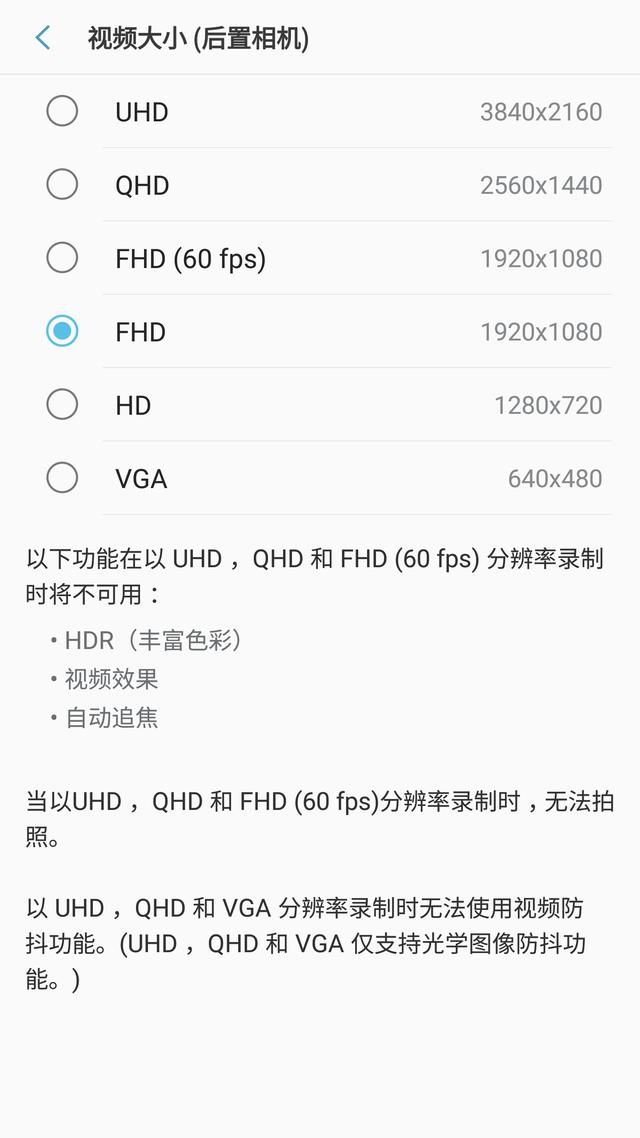
Task: Choose QHD 2560x1440 video size
Action: tap(62, 184)
